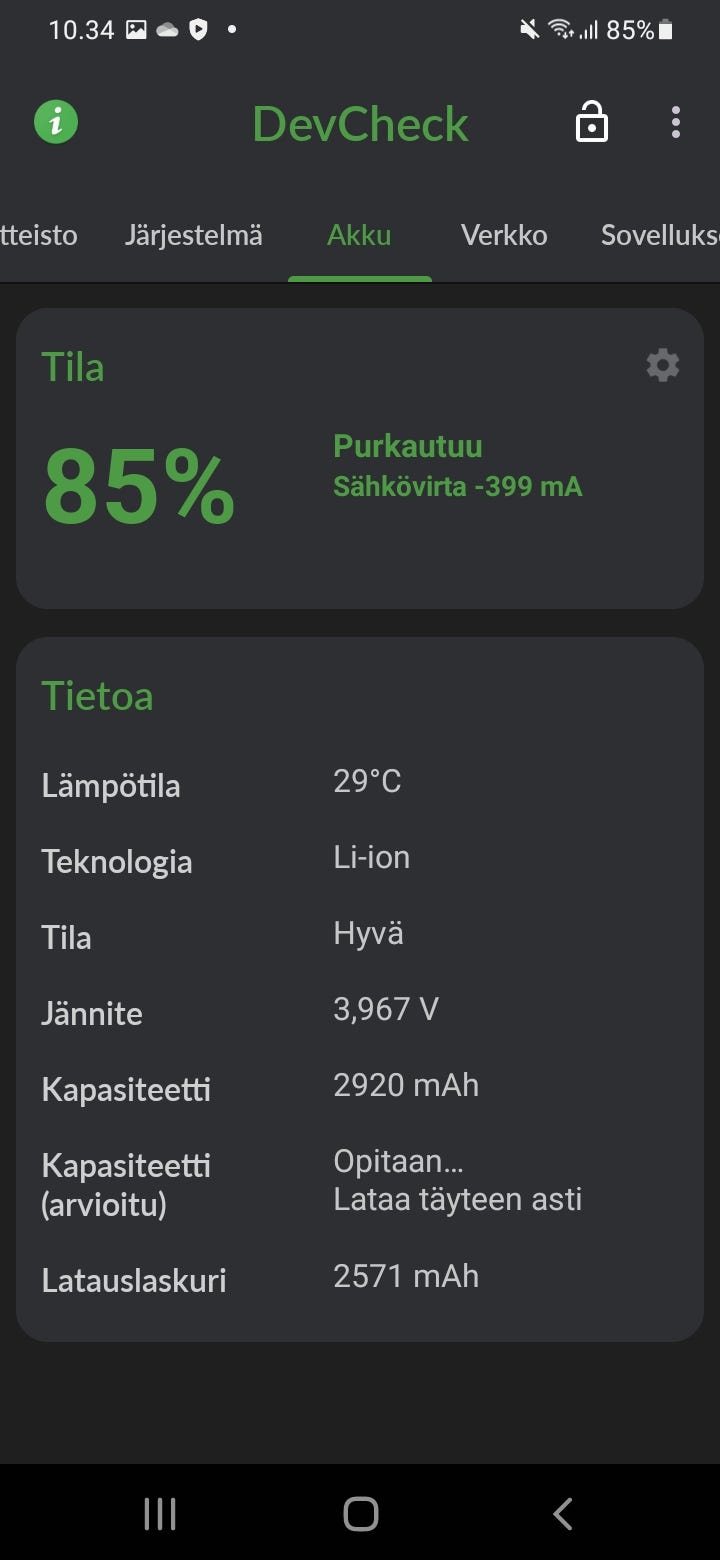Open the app info via green i icon
720x1560 pixels.
click(55, 121)
